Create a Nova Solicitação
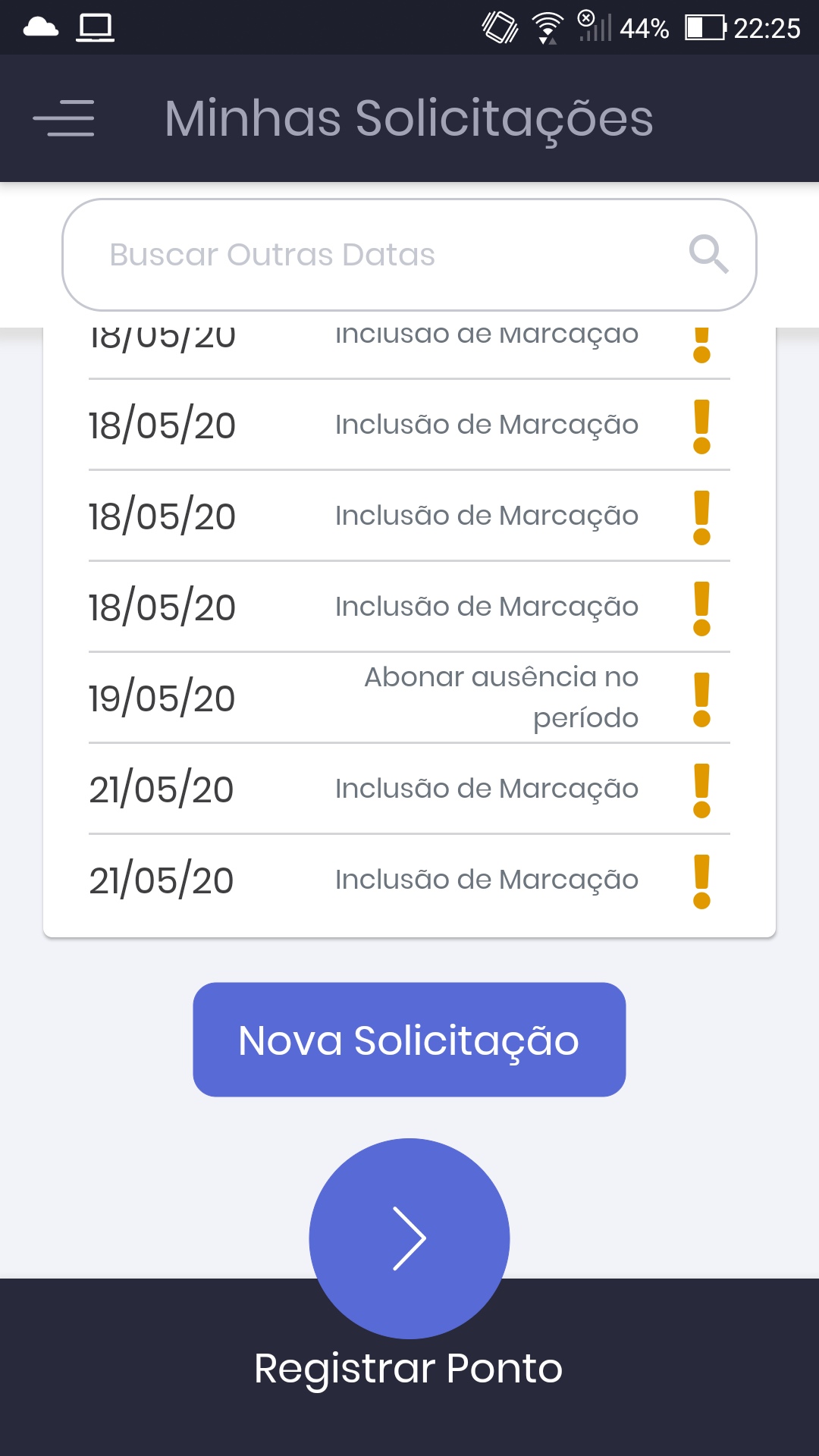This screenshot has width=819, height=1456. pos(409,1040)
